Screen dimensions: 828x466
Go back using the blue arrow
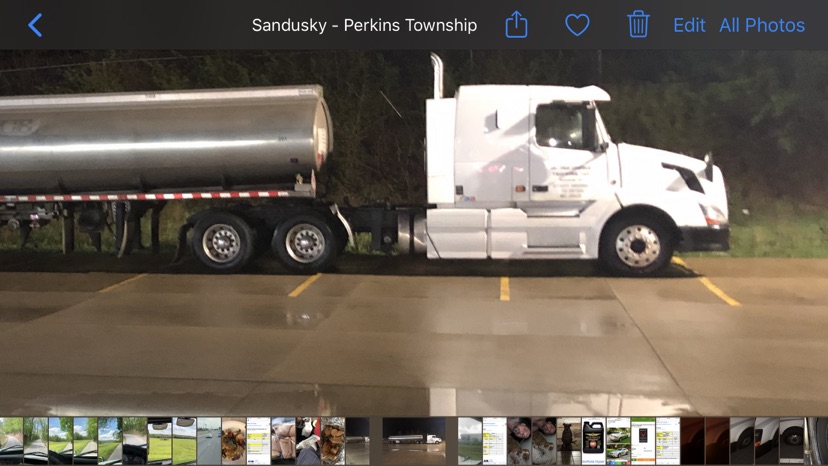pos(35,25)
